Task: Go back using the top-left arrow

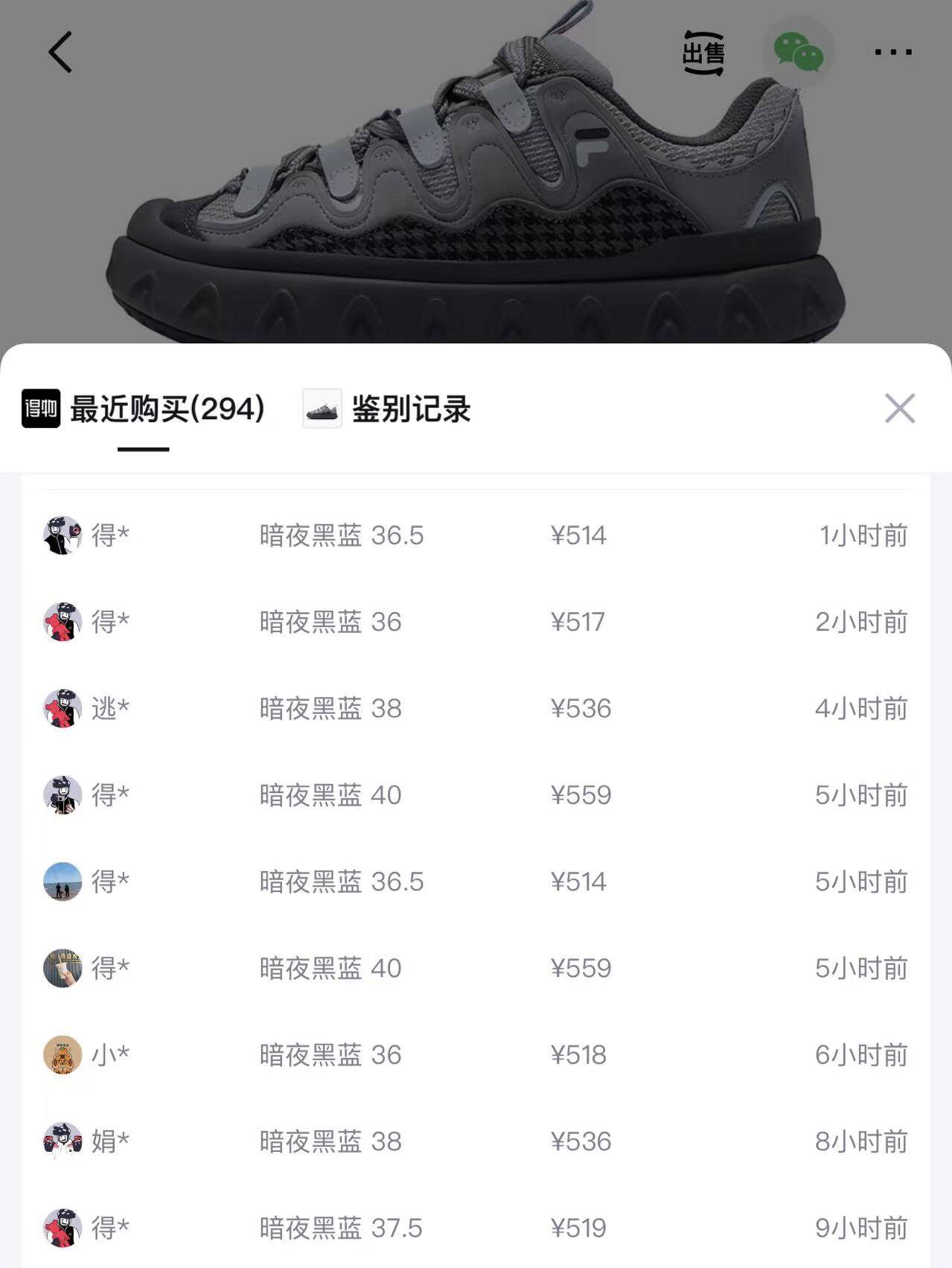Action: tap(60, 52)
